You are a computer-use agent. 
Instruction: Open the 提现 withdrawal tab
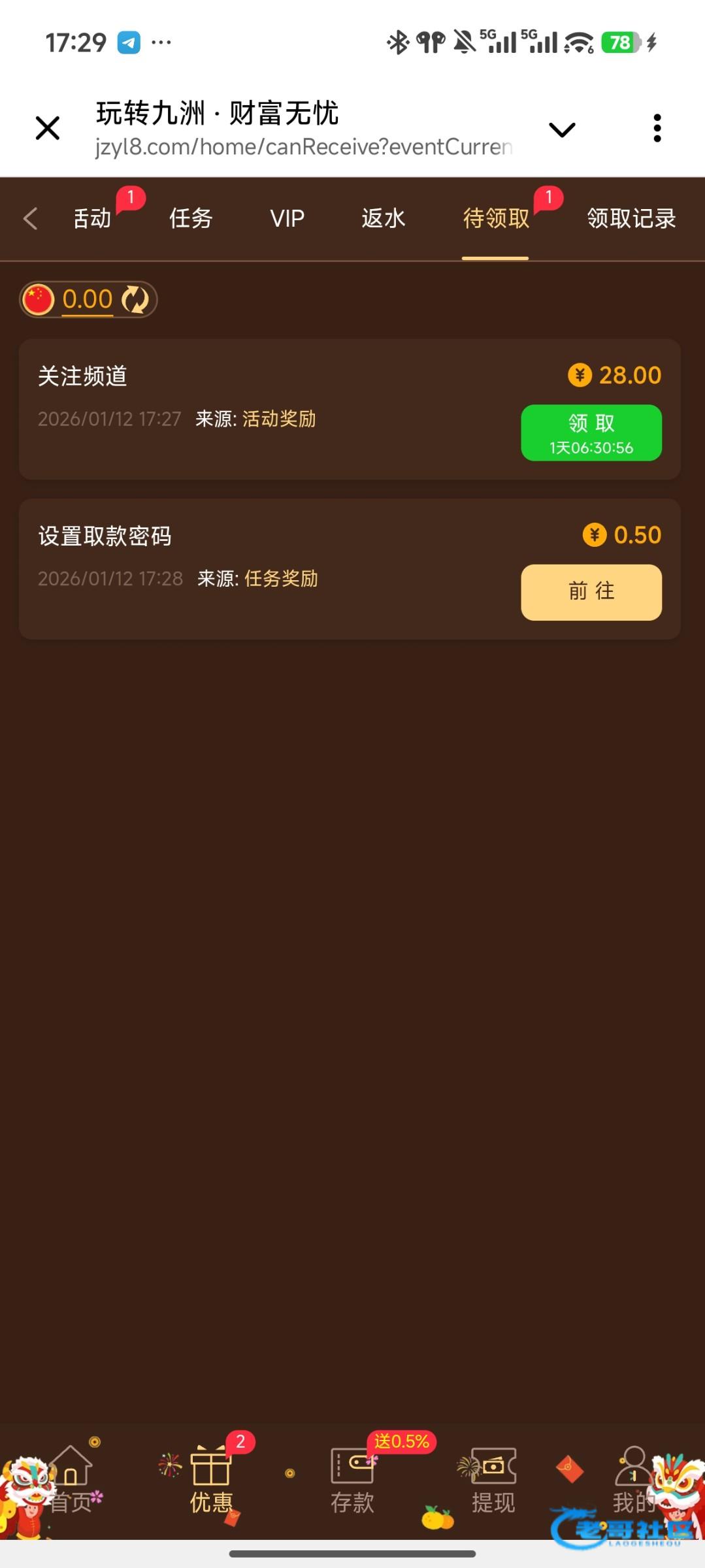click(x=493, y=1480)
